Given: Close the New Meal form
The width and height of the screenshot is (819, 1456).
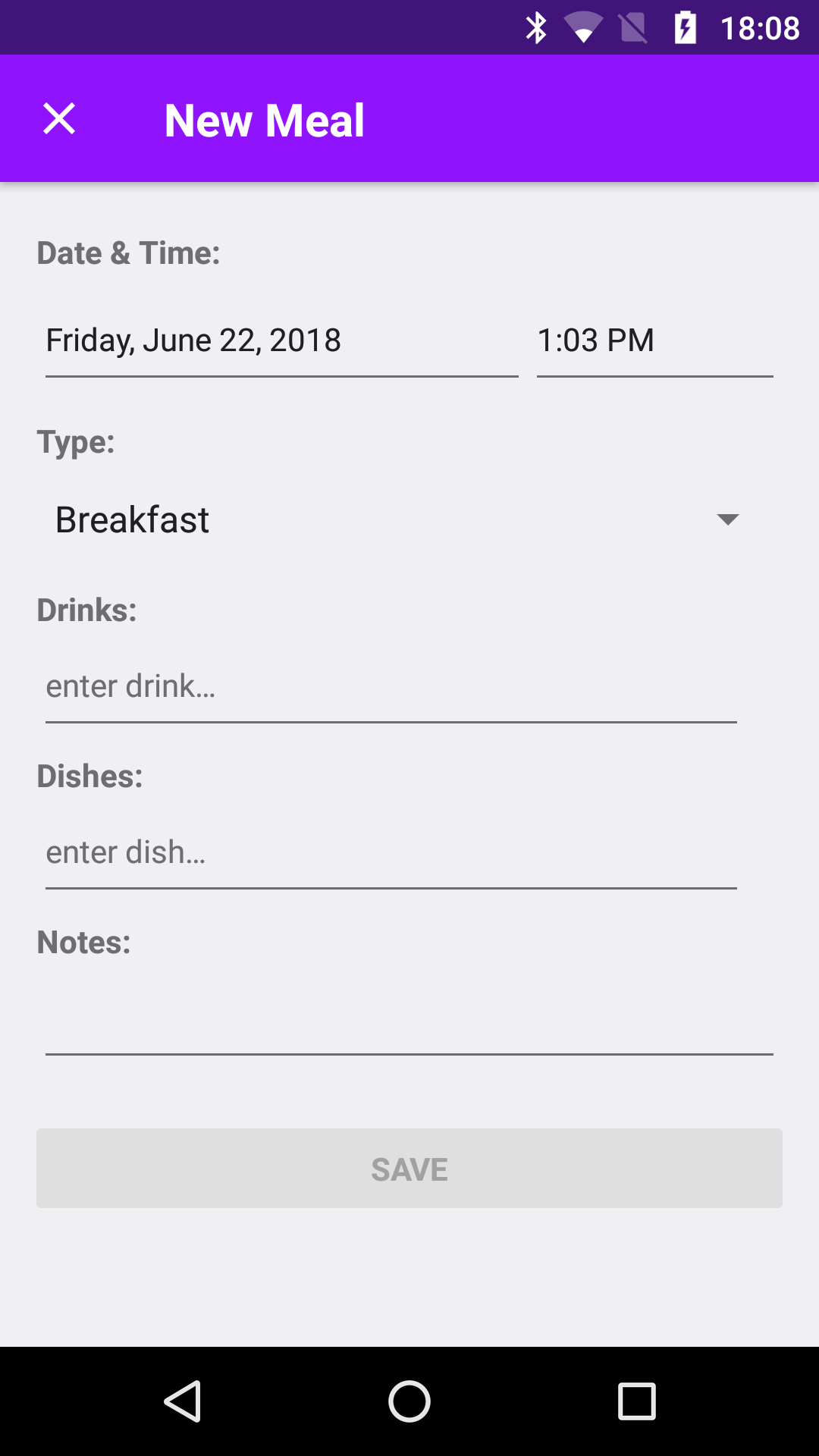Looking at the screenshot, I should (59, 119).
